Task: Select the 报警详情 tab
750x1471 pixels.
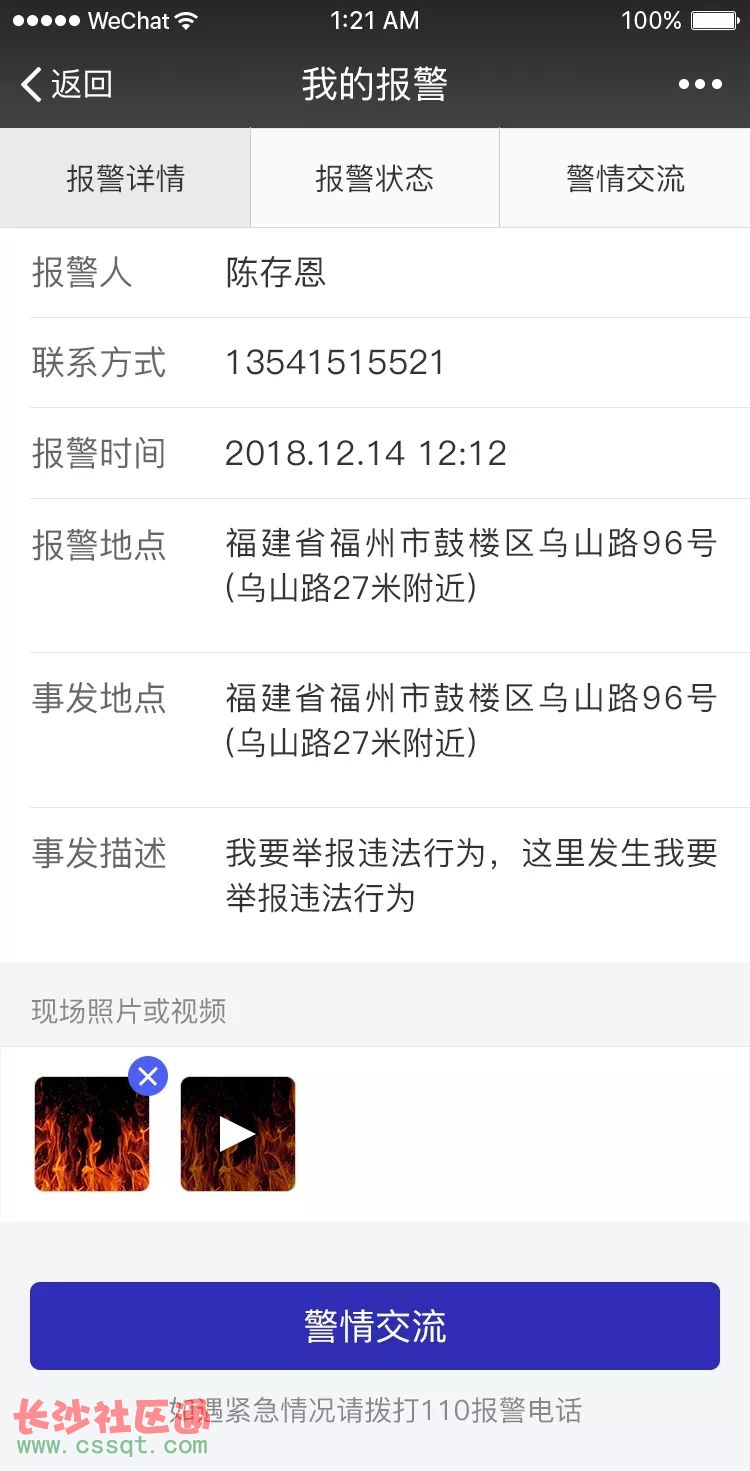Action: coord(125,178)
